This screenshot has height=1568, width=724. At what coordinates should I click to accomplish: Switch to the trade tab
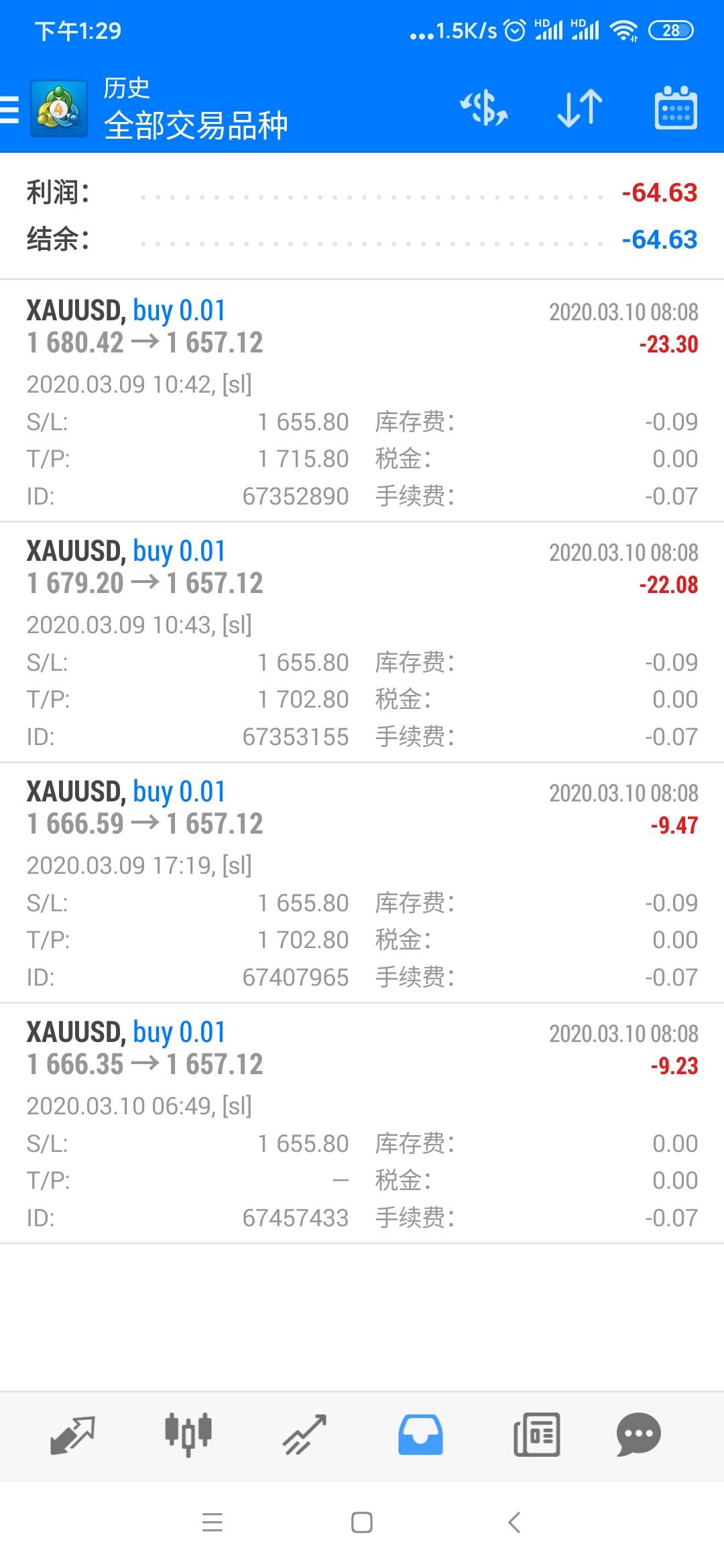(x=304, y=1435)
